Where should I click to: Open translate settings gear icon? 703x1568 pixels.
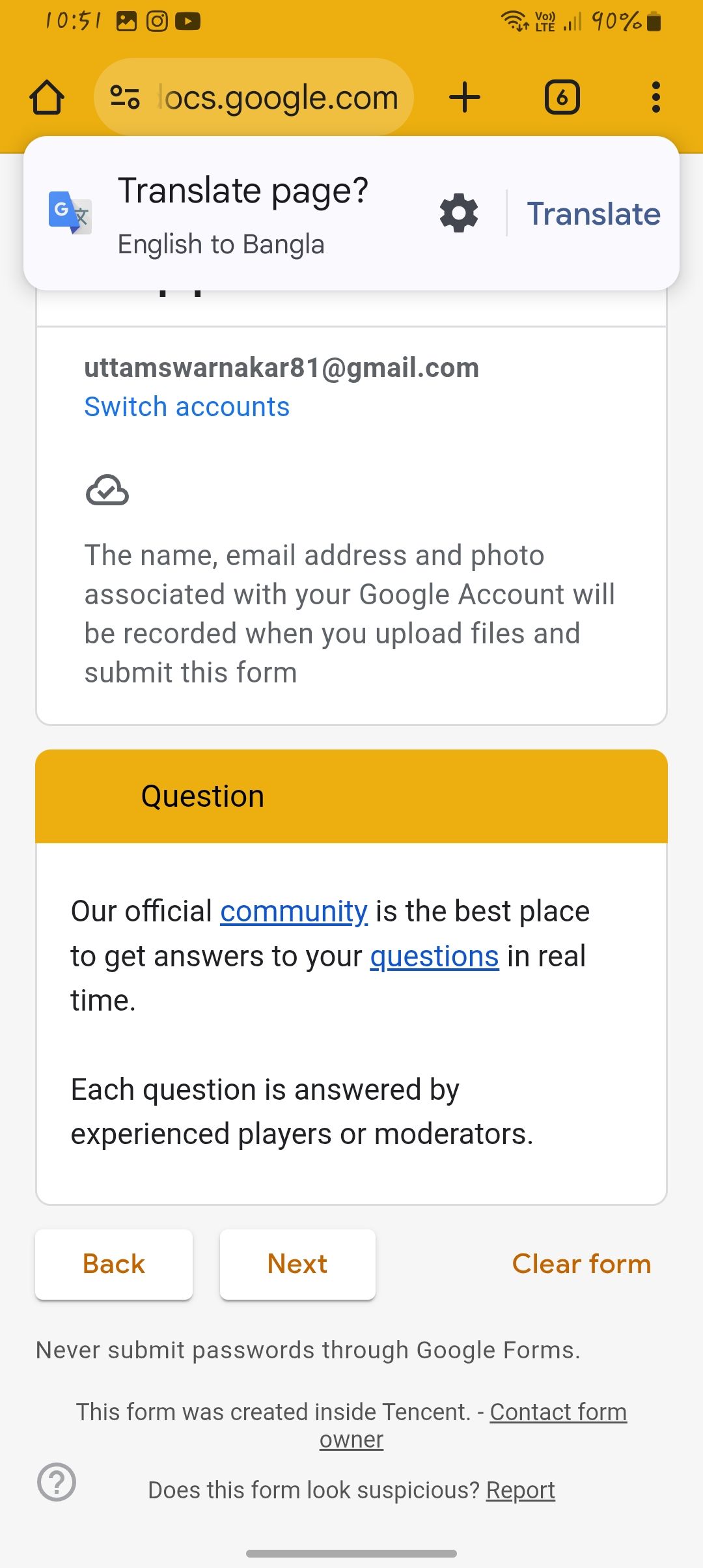459,213
